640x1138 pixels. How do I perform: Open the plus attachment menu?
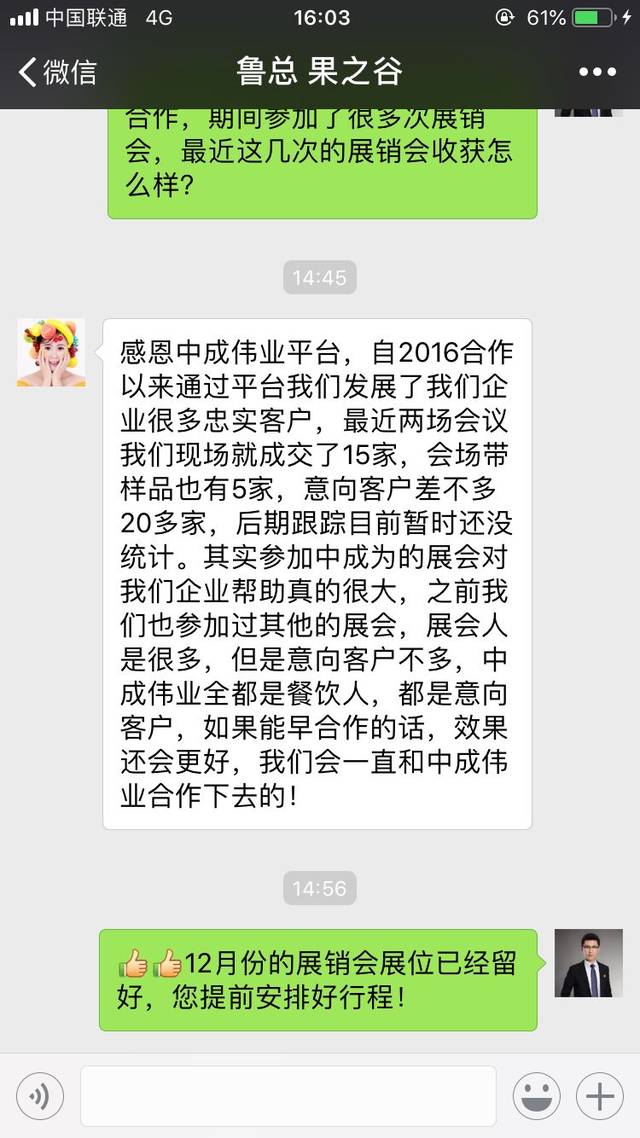pyautogui.click(x=600, y=1096)
